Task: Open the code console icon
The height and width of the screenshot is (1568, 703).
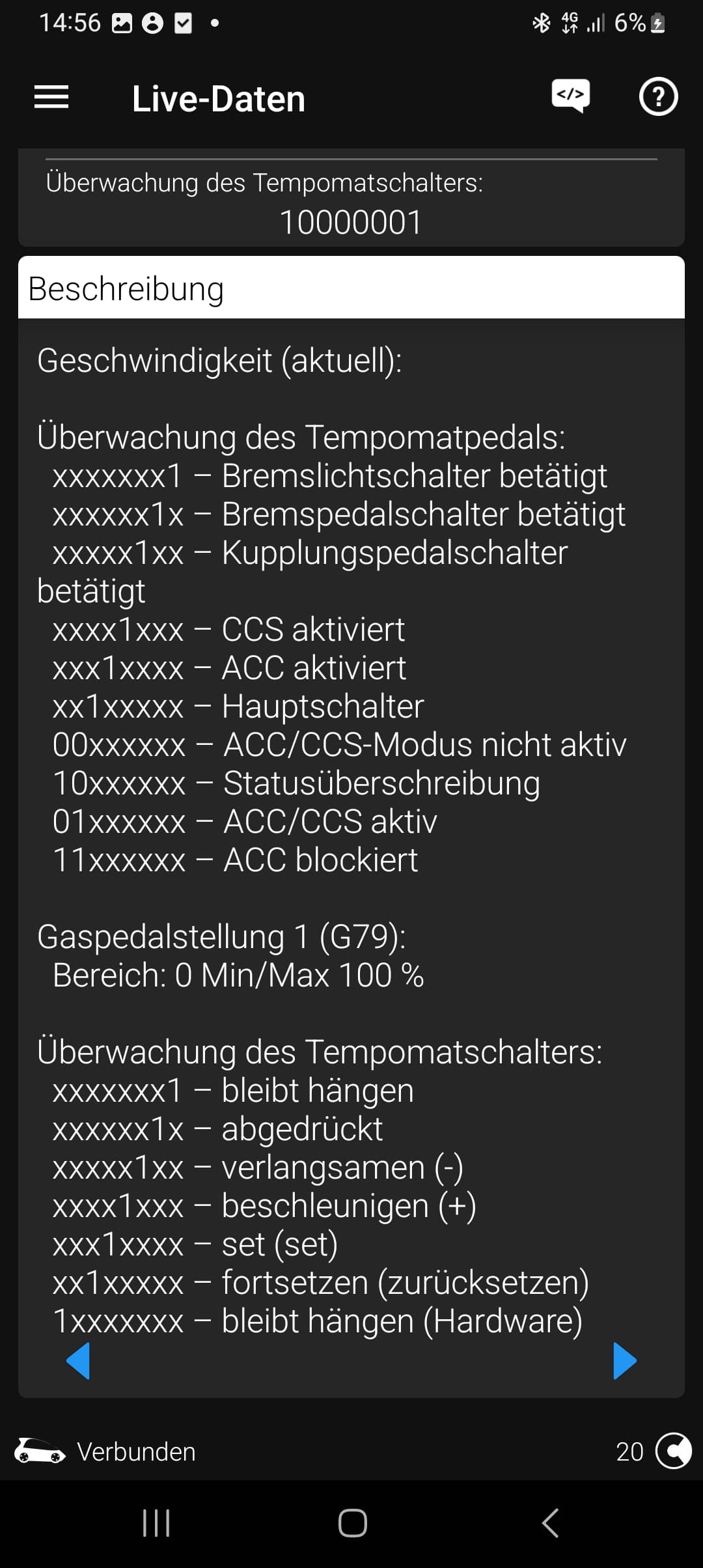Action: 571,96
